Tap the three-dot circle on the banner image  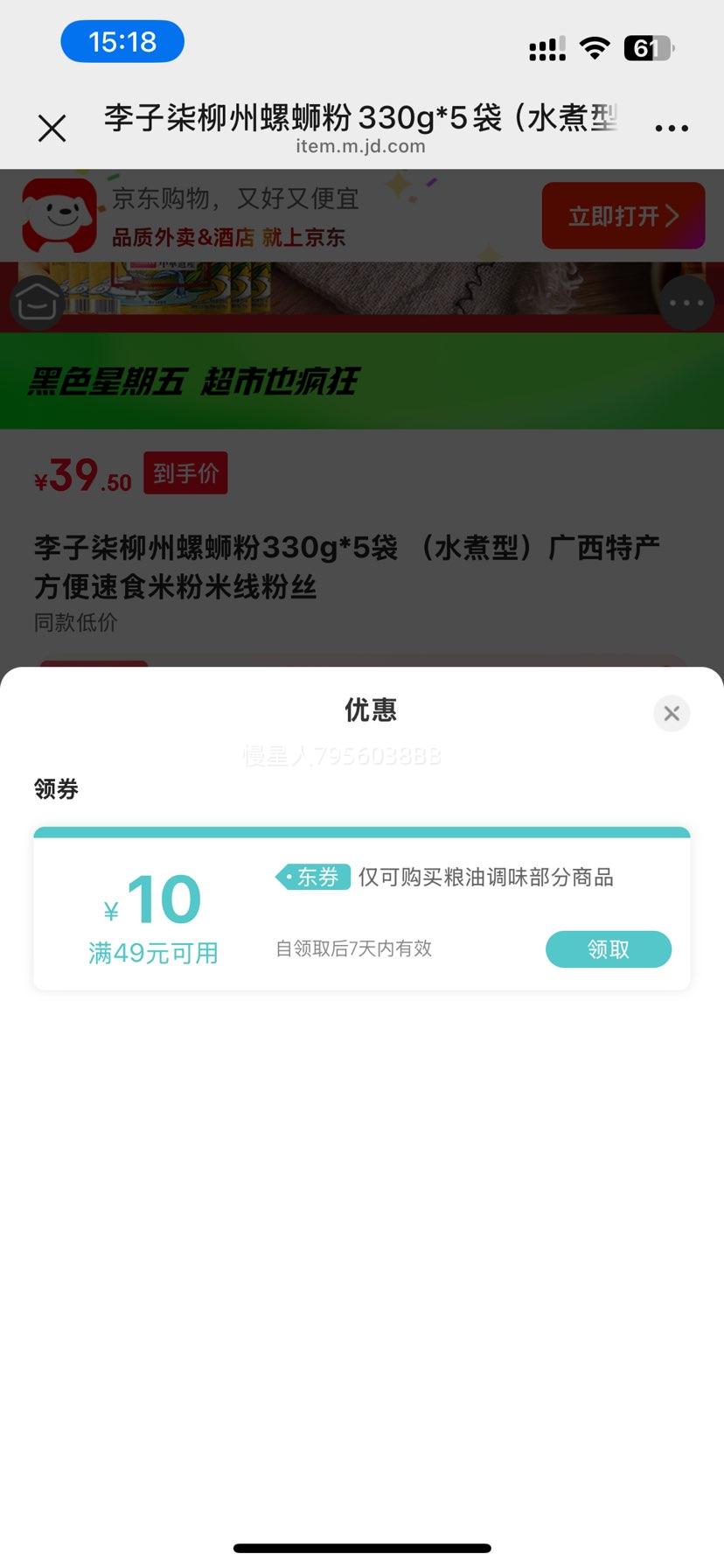[685, 302]
